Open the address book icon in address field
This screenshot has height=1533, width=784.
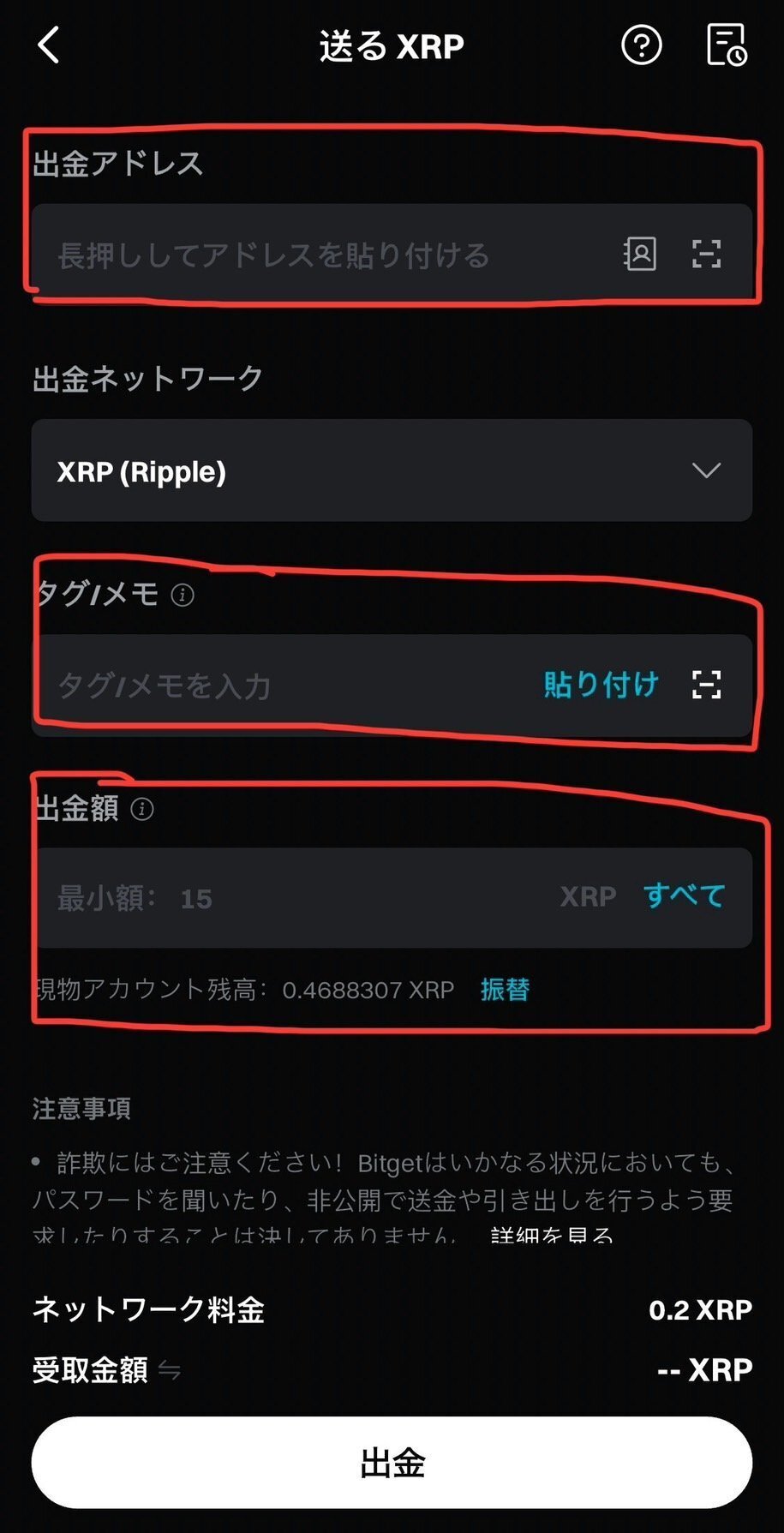pyautogui.click(x=639, y=254)
